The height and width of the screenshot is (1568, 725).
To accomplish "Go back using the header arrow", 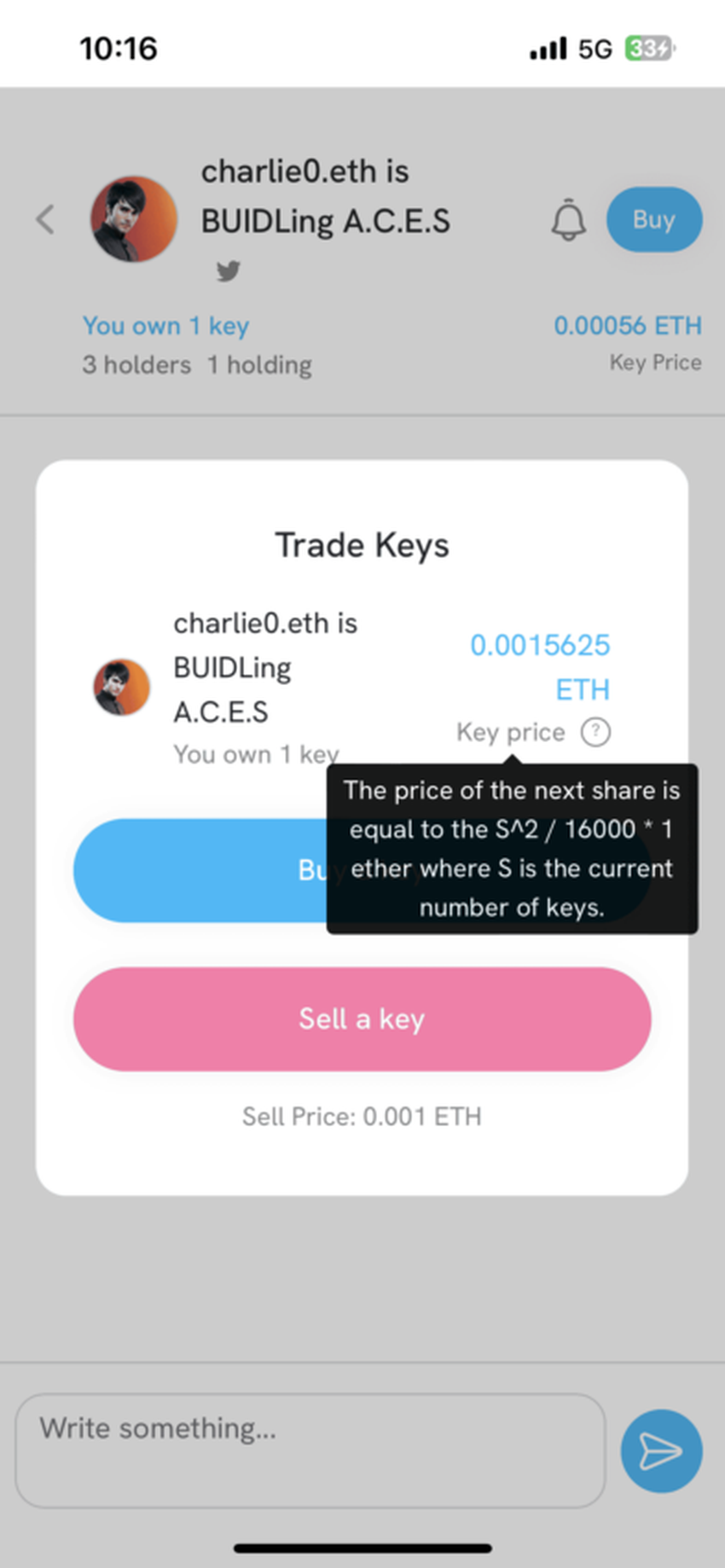I will click(x=46, y=219).
